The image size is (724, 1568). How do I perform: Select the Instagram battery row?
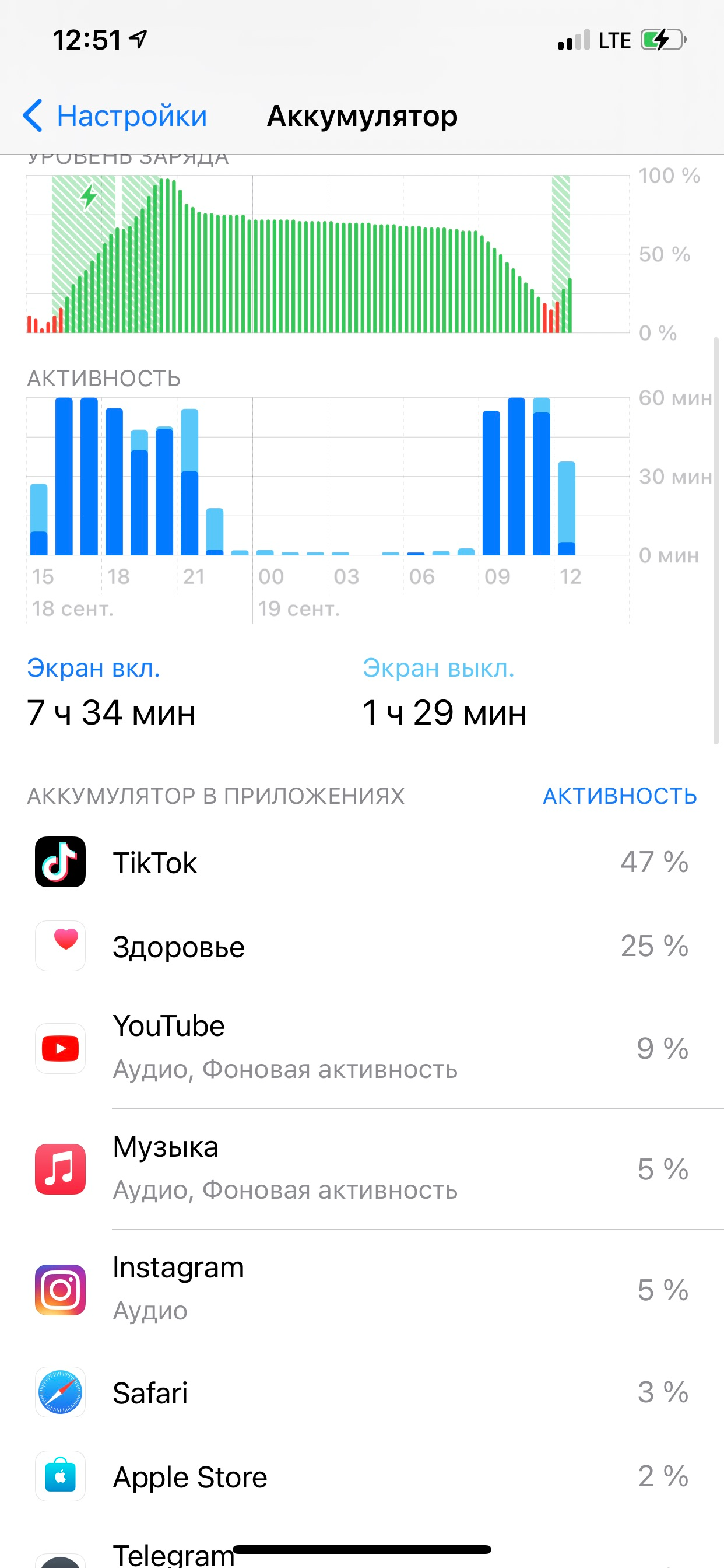361,1289
